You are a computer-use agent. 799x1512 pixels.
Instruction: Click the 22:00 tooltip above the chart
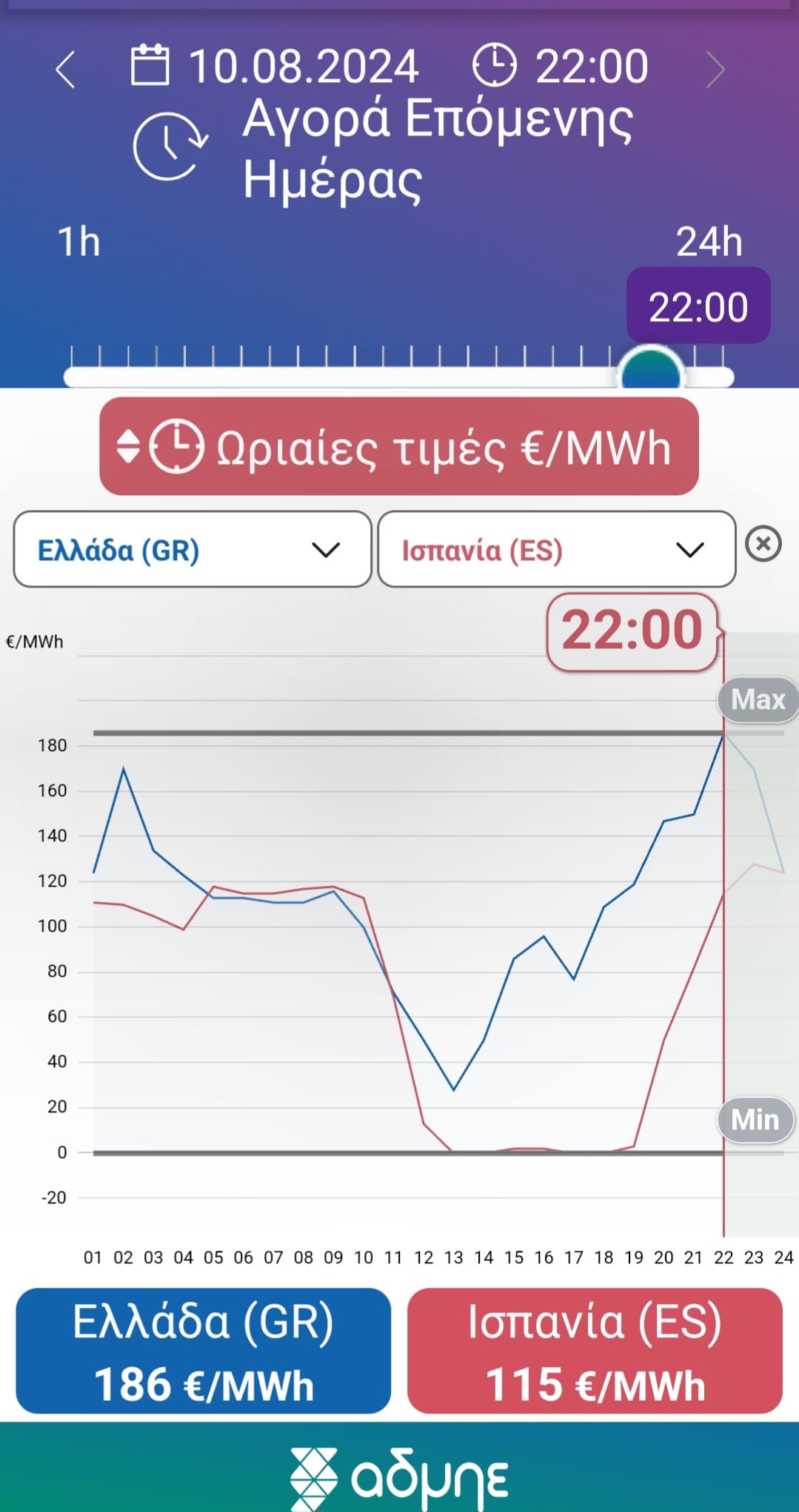633,630
